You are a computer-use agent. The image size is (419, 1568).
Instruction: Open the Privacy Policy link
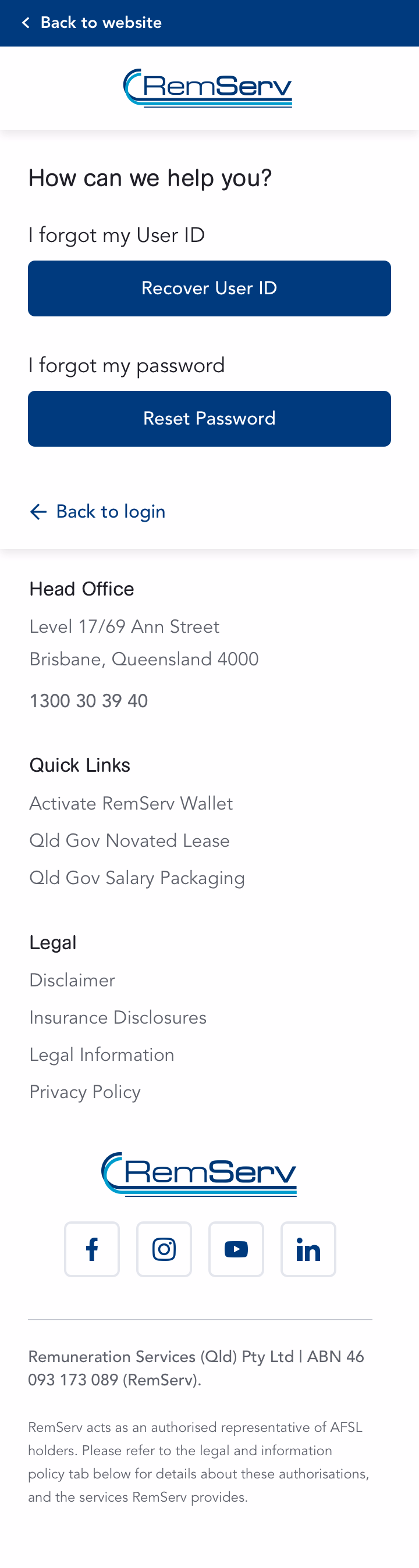pos(86,1092)
